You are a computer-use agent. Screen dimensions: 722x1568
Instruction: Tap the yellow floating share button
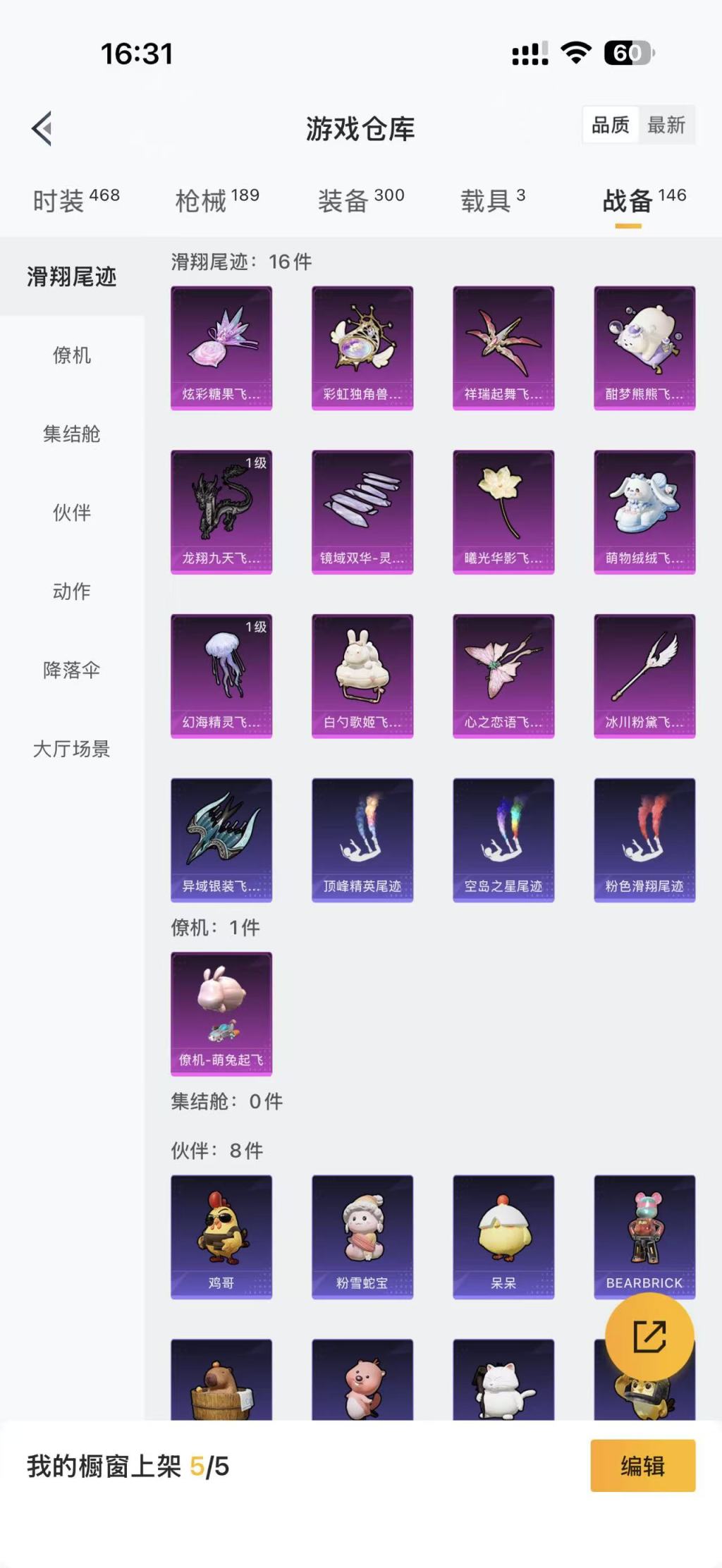pos(649,1336)
